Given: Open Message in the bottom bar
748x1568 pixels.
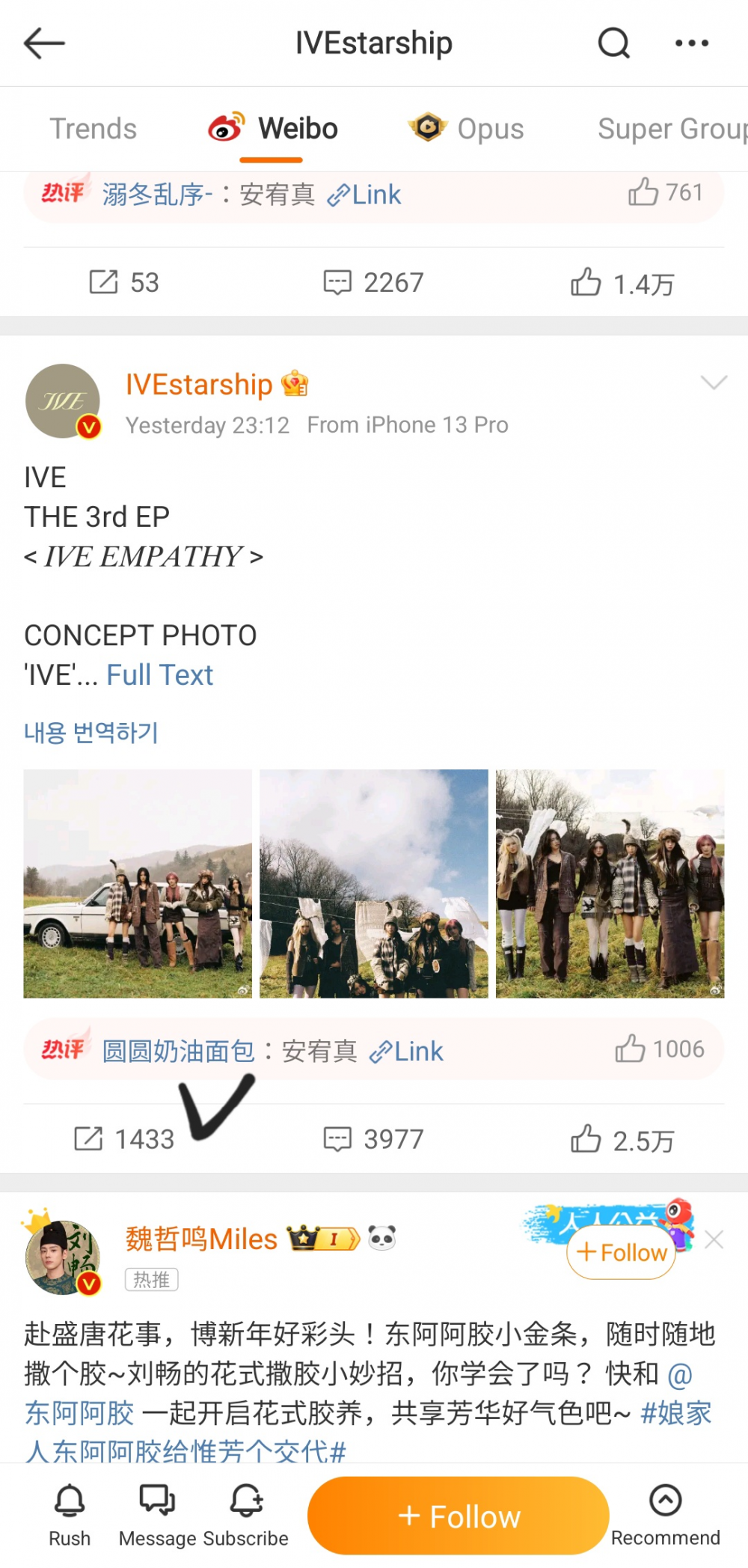Looking at the screenshot, I should (x=157, y=1516).
